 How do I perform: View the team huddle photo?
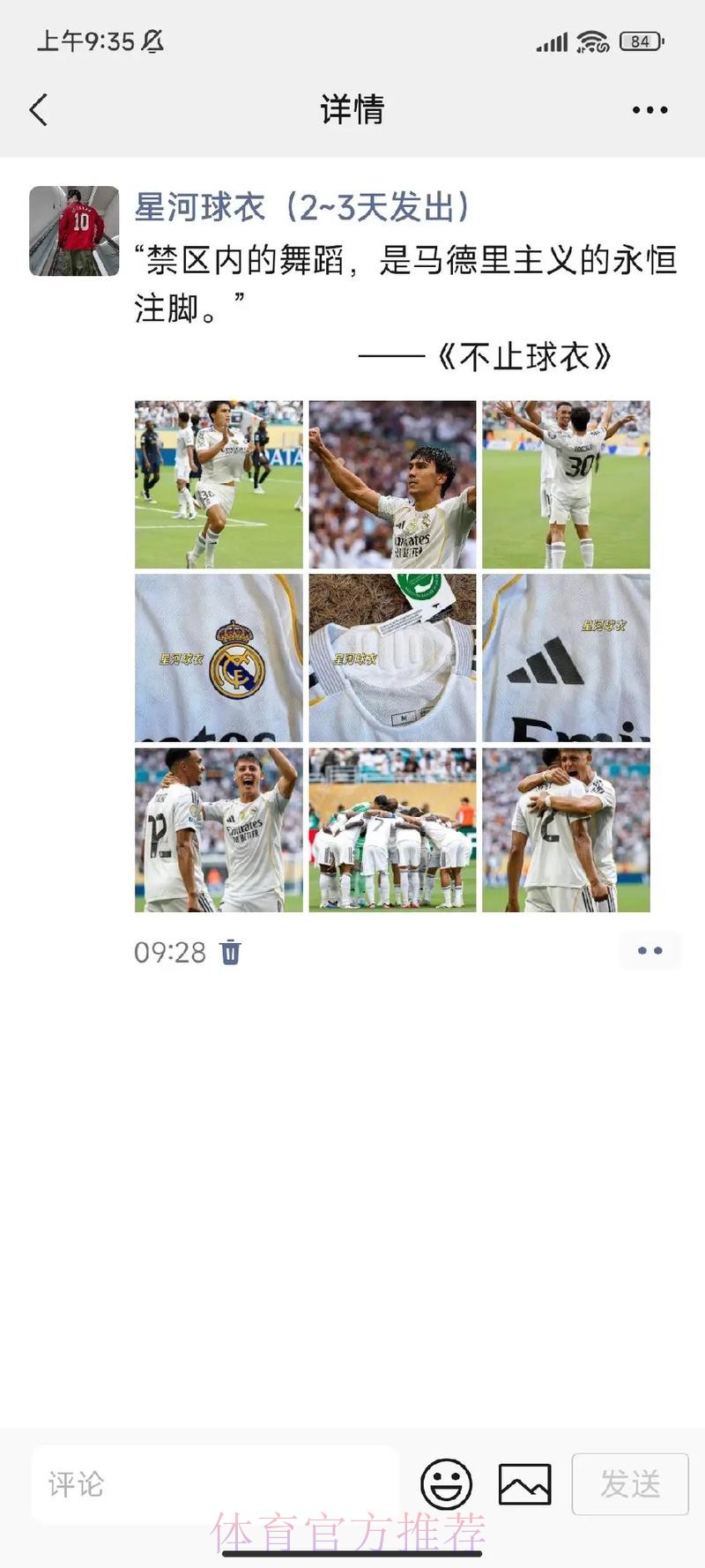coord(392,829)
